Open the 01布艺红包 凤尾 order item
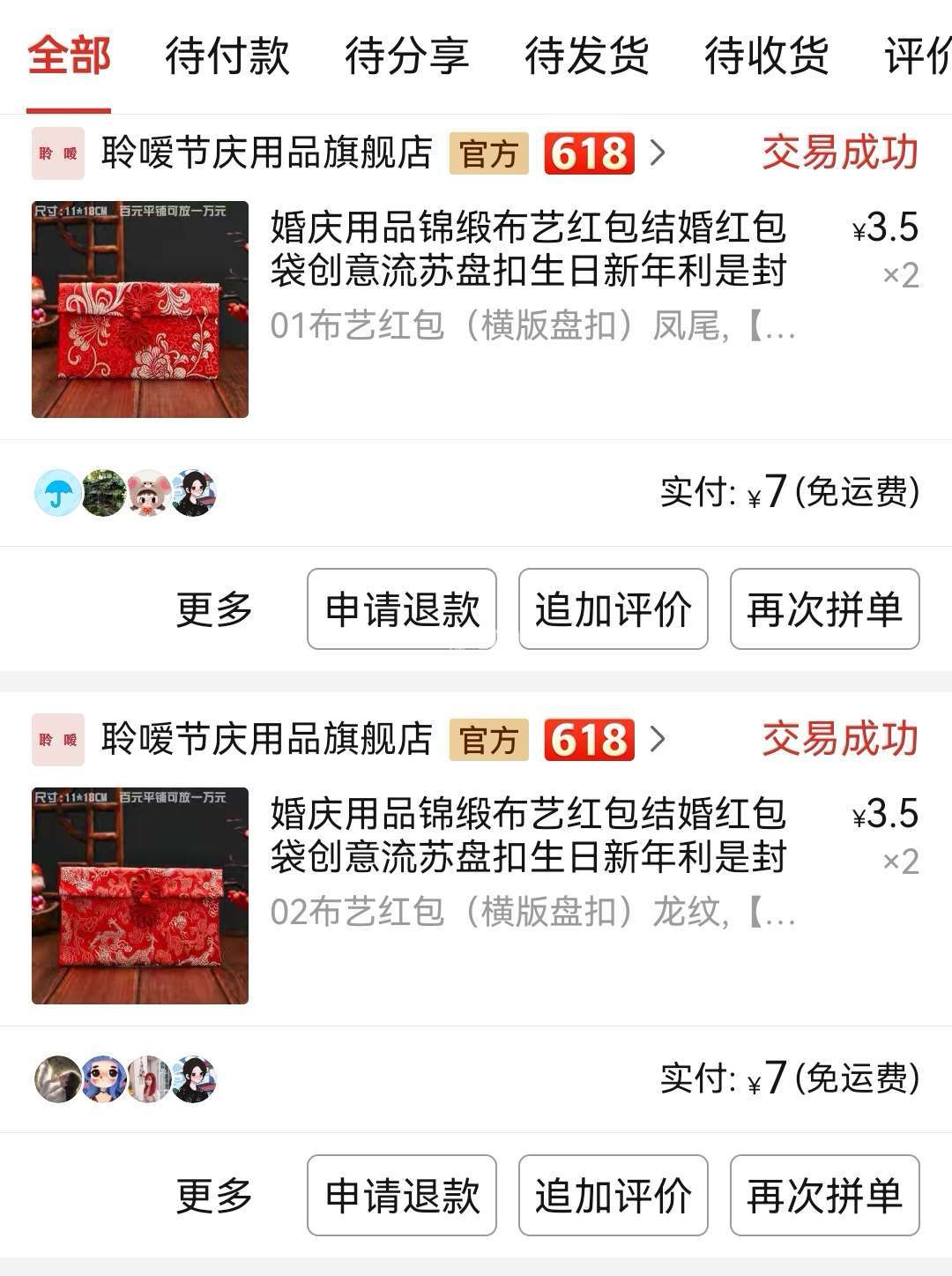The height and width of the screenshot is (1276, 952). coord(527,272)
